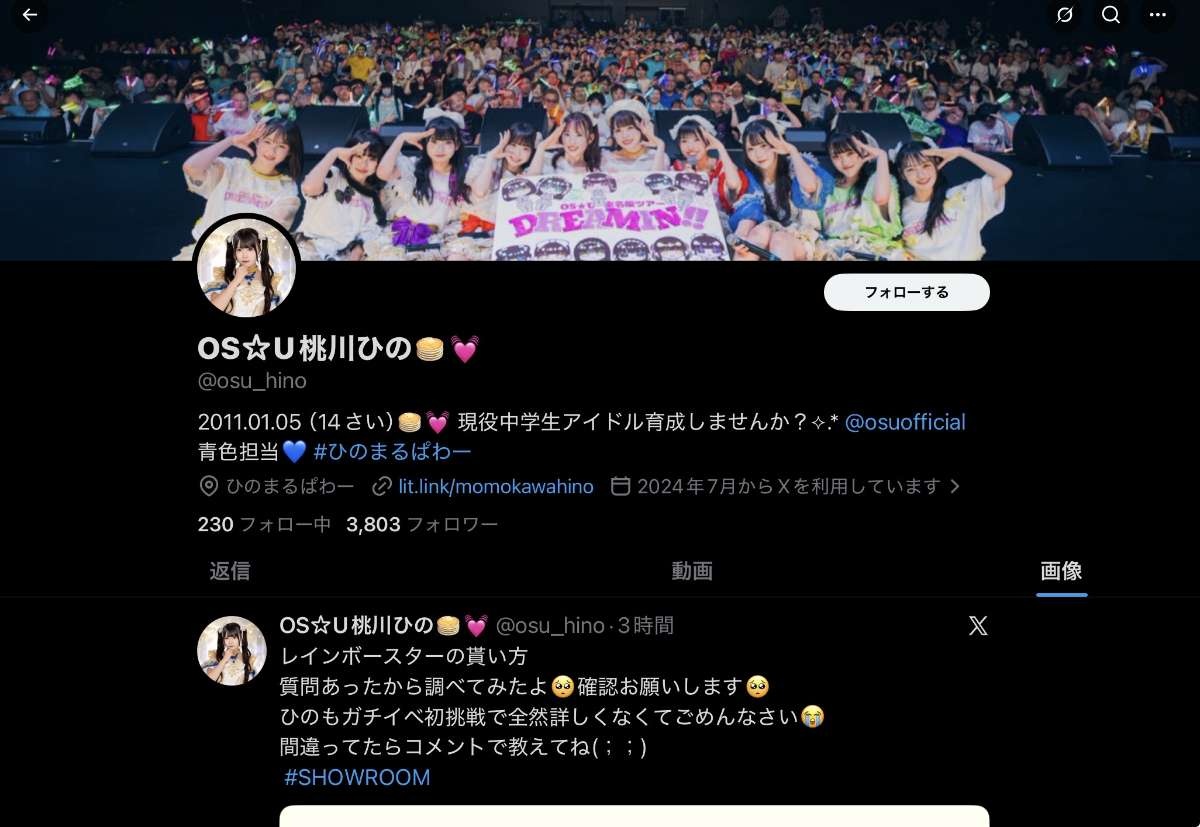The height and width of the screenshot is (827, 1200).
Task: Visit the lit.link/momokawahino website link
Action: tap(495, 487)
